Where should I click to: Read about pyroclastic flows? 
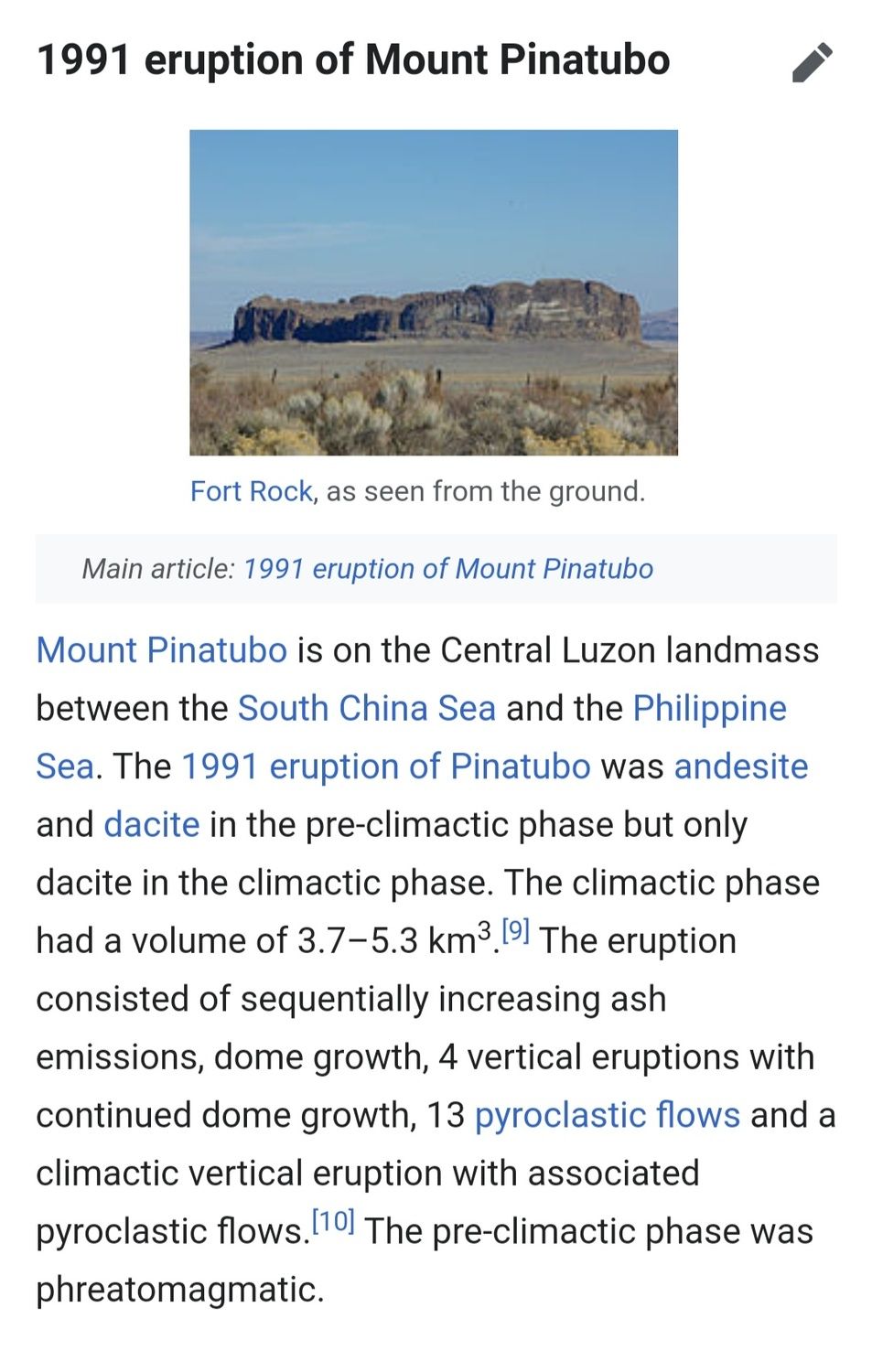(607, 1116)
